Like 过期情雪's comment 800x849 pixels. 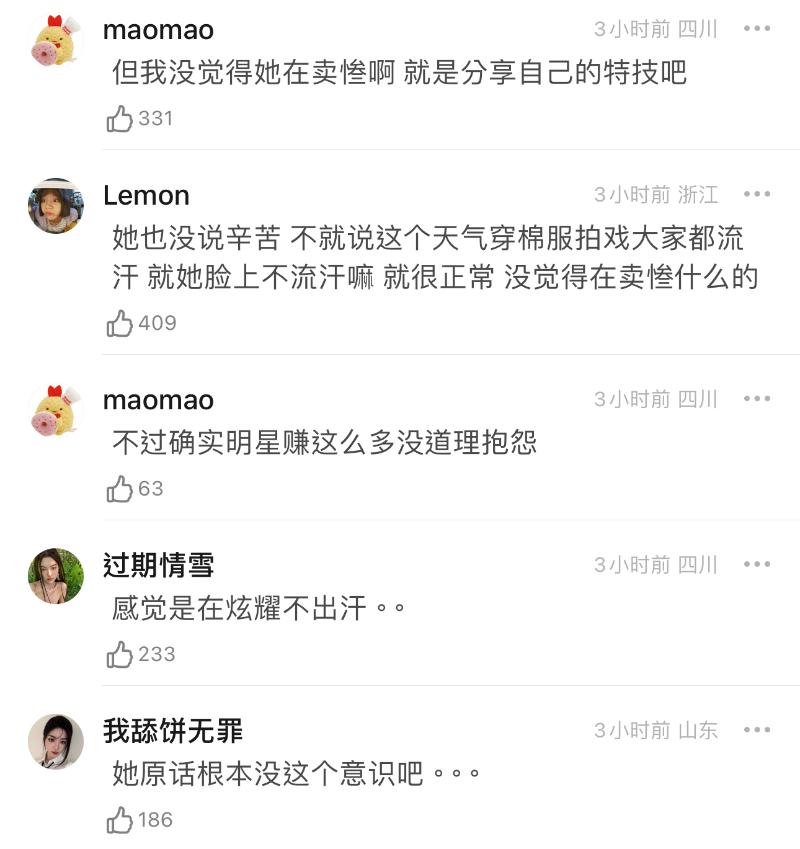click(x=120, y=655)
